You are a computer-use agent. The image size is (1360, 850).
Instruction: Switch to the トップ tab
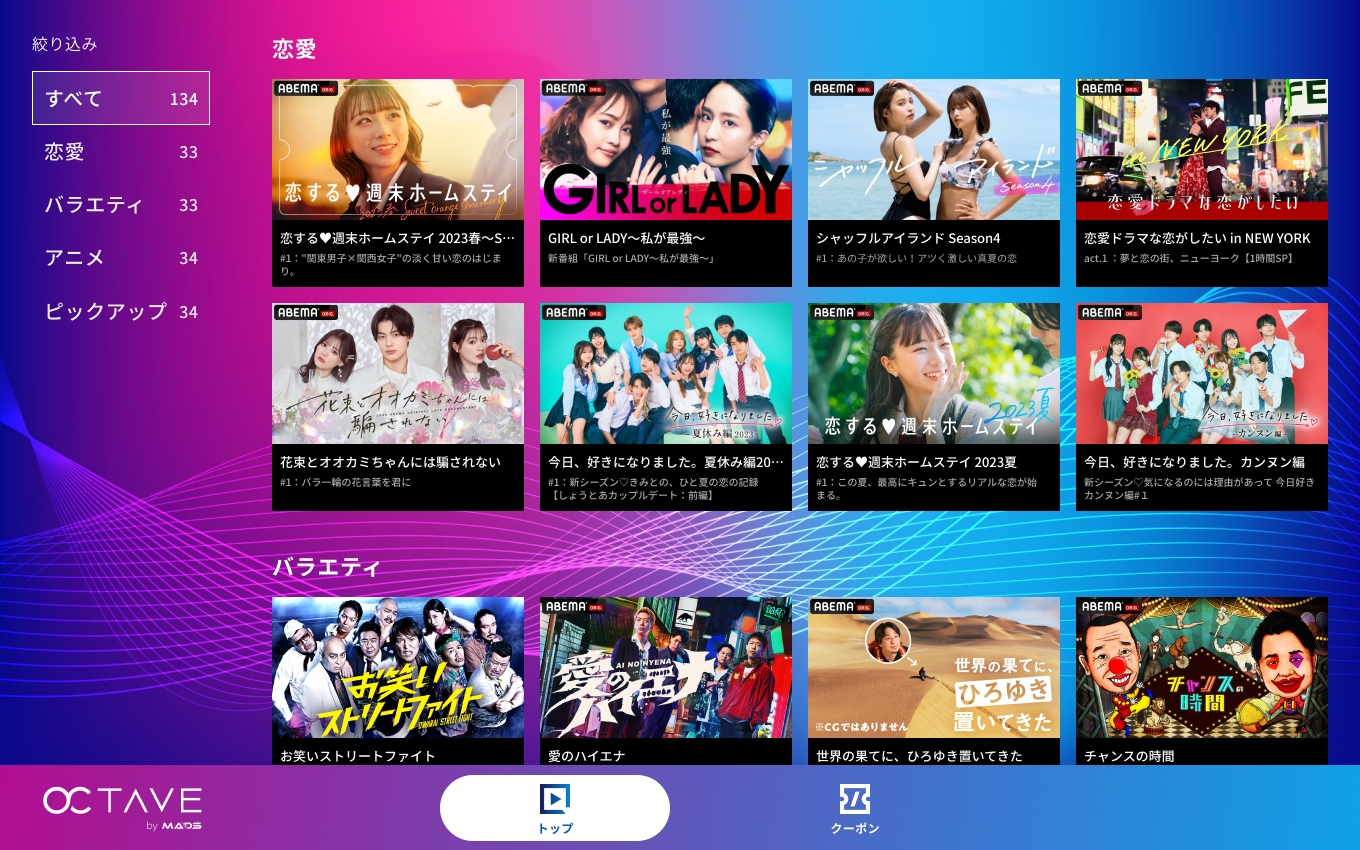pyautogui.click(x=555, y=808)
